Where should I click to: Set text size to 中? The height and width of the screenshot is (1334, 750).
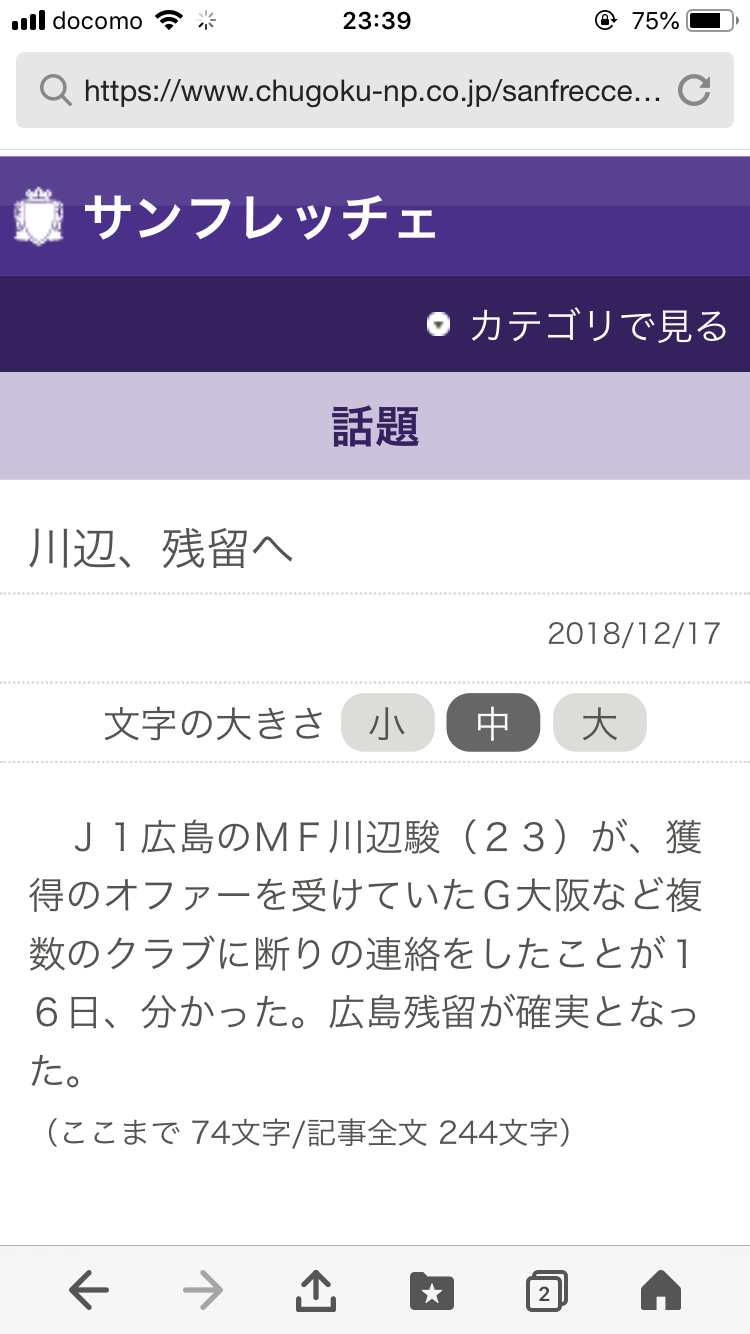pyautogui.click(x=493, y=723)
